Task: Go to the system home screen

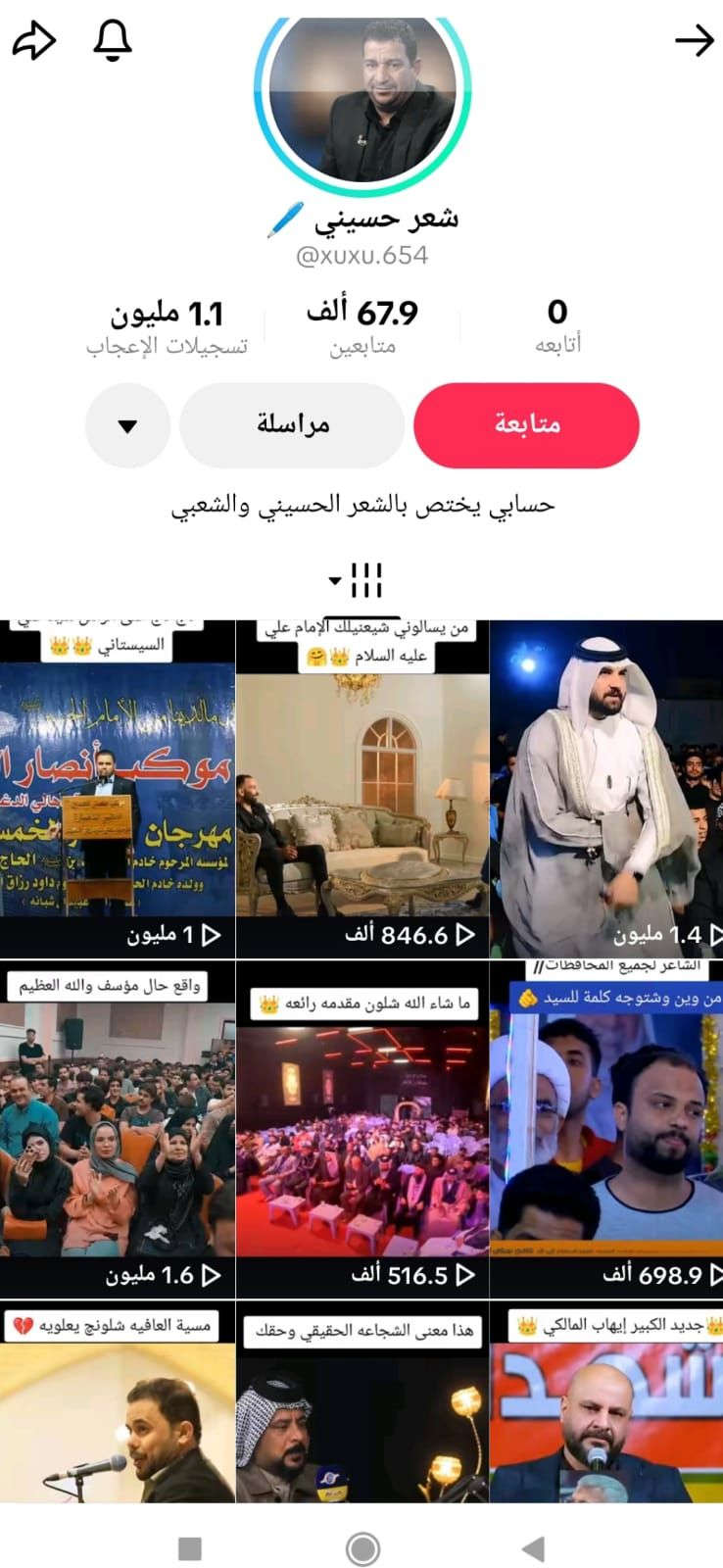Action: (362, 1548)
